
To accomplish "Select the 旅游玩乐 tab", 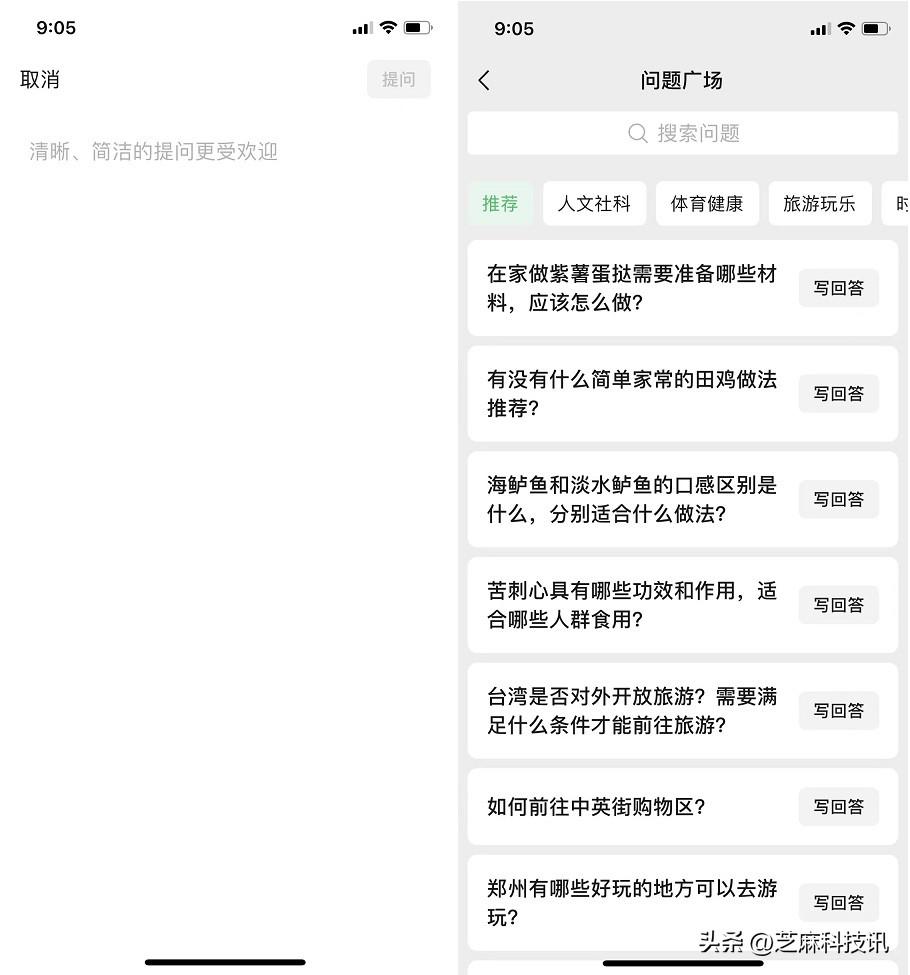I will coord(820,203).
